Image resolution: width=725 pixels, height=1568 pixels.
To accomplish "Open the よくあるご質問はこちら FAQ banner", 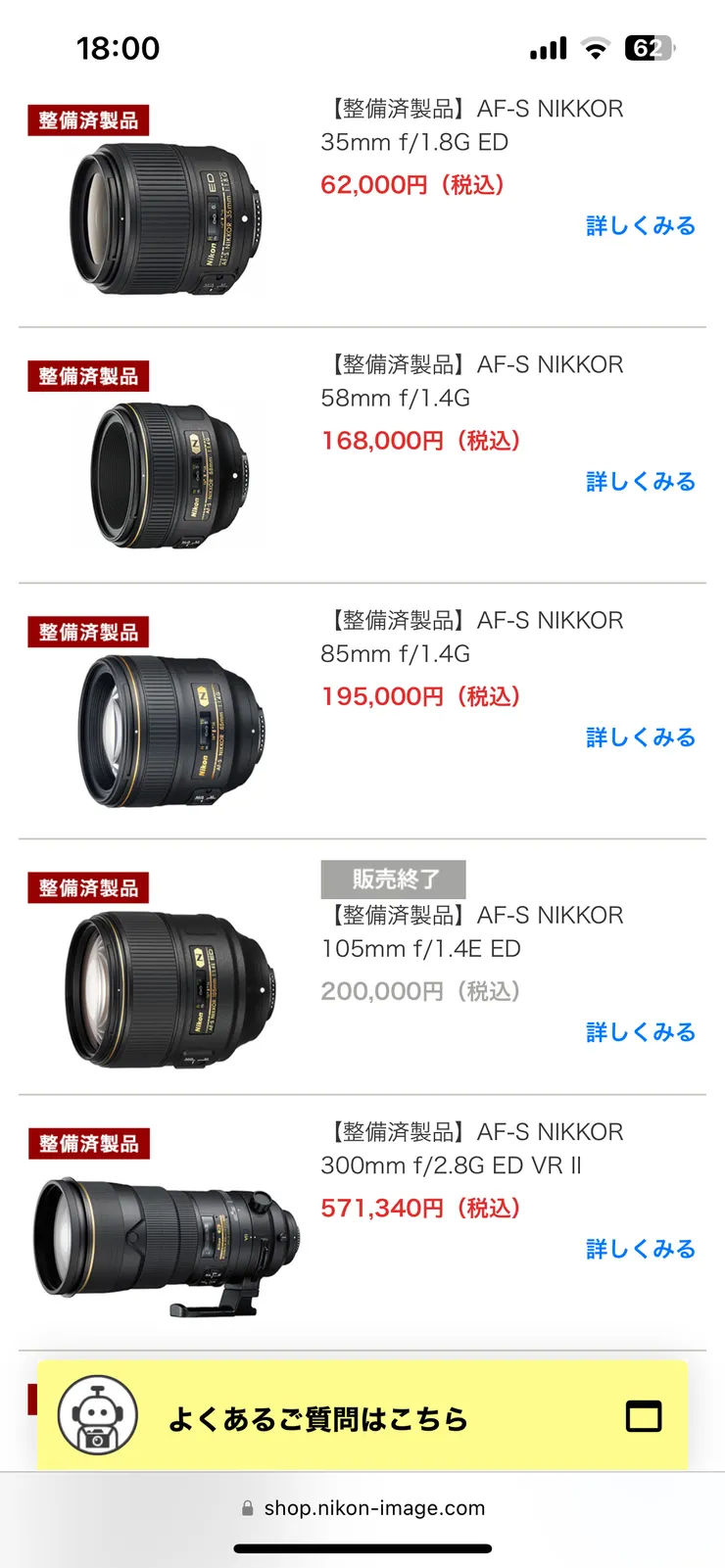I will pos(318,1418).
